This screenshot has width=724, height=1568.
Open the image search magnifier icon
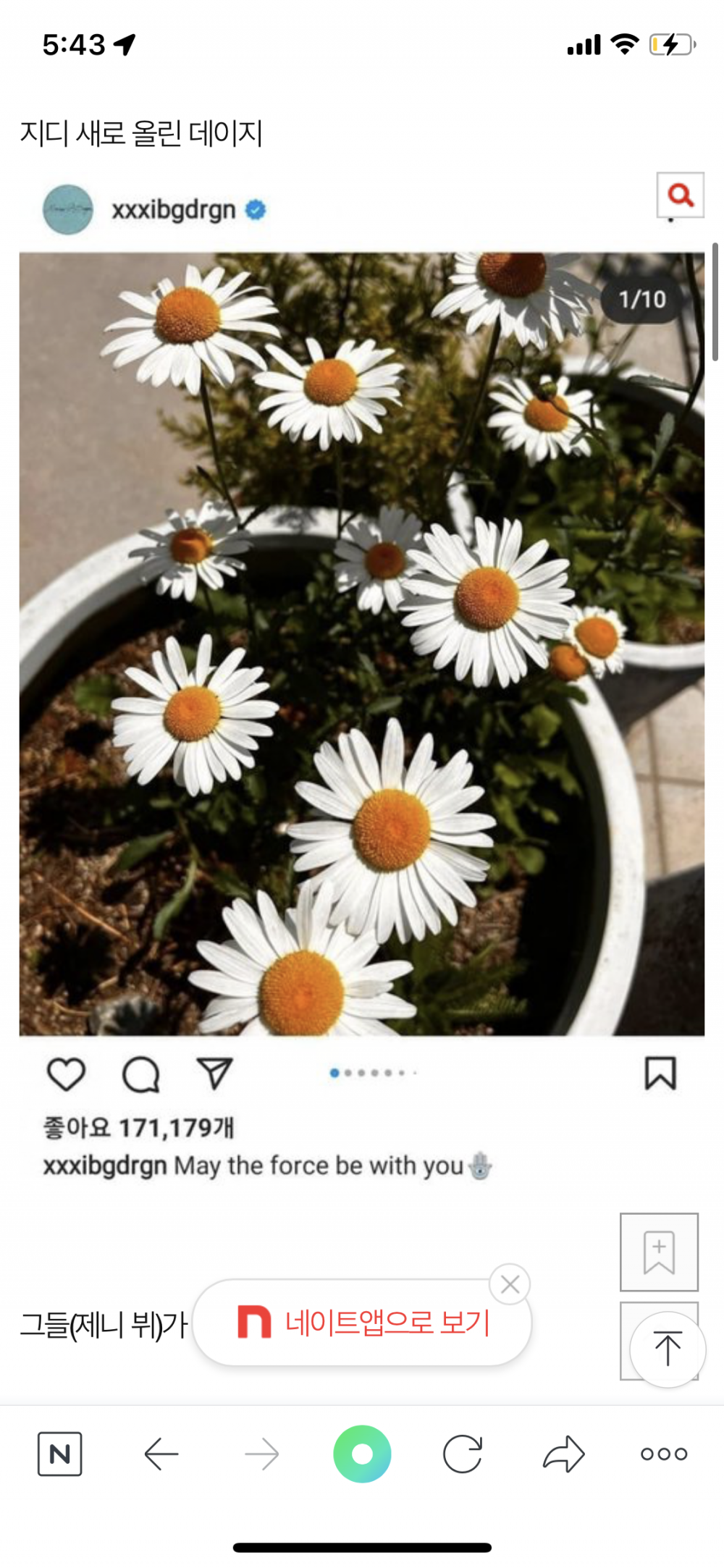point(680,195)
